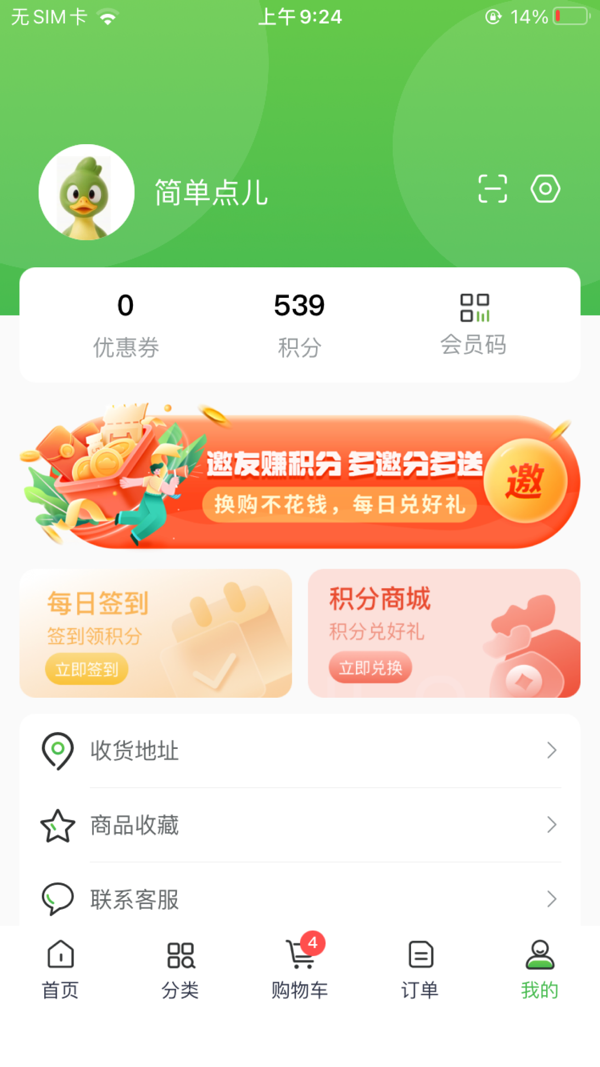Switch to the 首页 home tab
The width and height of the screenshot is (600, 1067).
[60, 969]
